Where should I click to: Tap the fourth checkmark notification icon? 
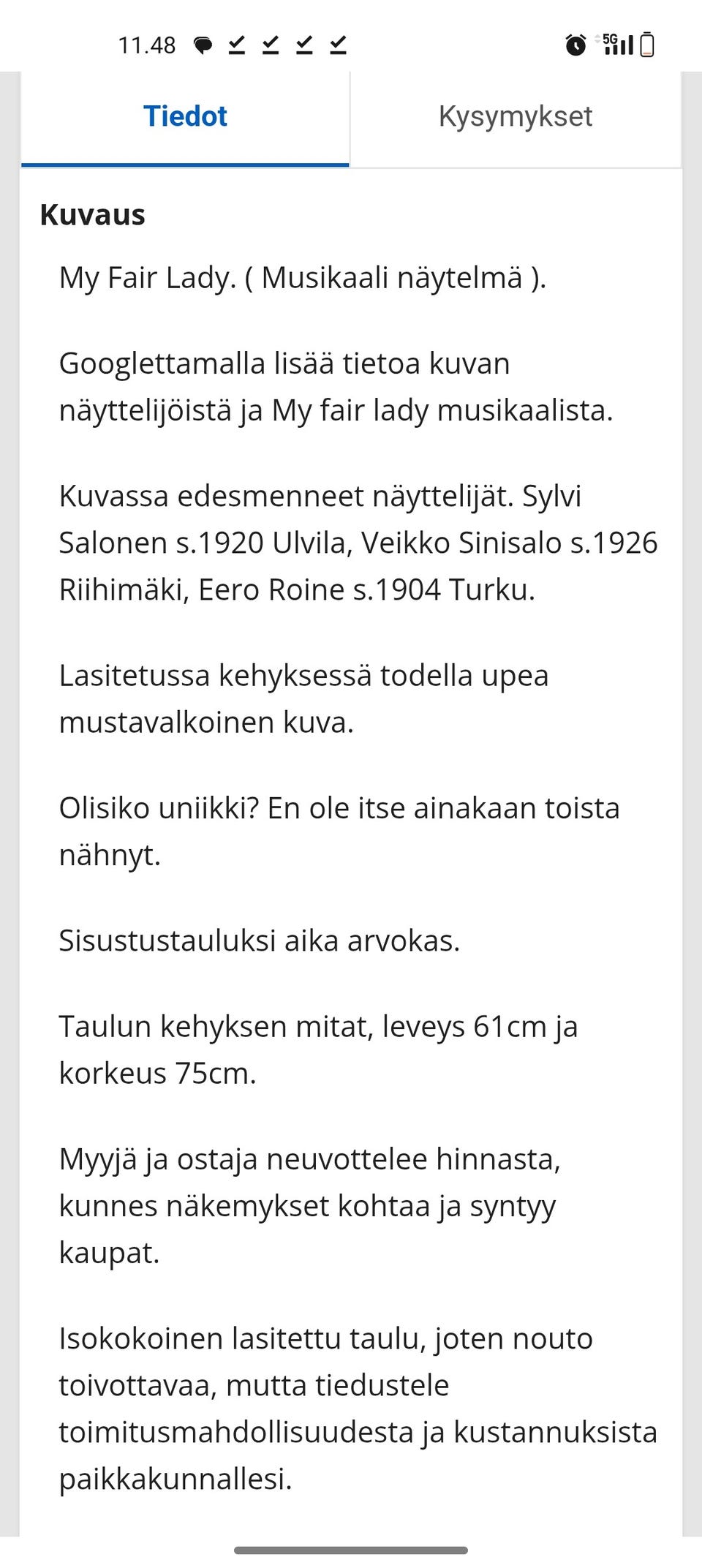[x=338, y=44]
